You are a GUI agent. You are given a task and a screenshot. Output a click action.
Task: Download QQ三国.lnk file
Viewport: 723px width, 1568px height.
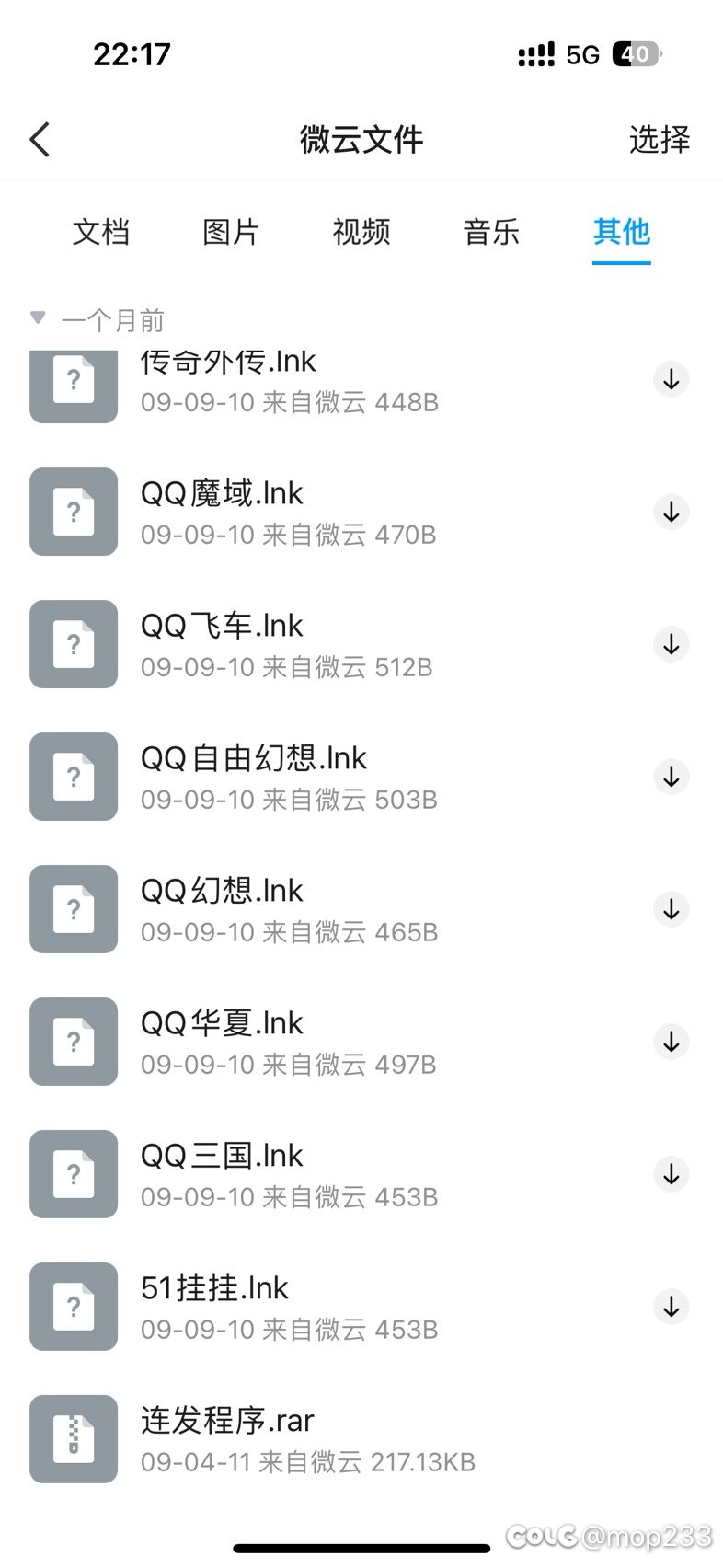tap(671, 1174)
